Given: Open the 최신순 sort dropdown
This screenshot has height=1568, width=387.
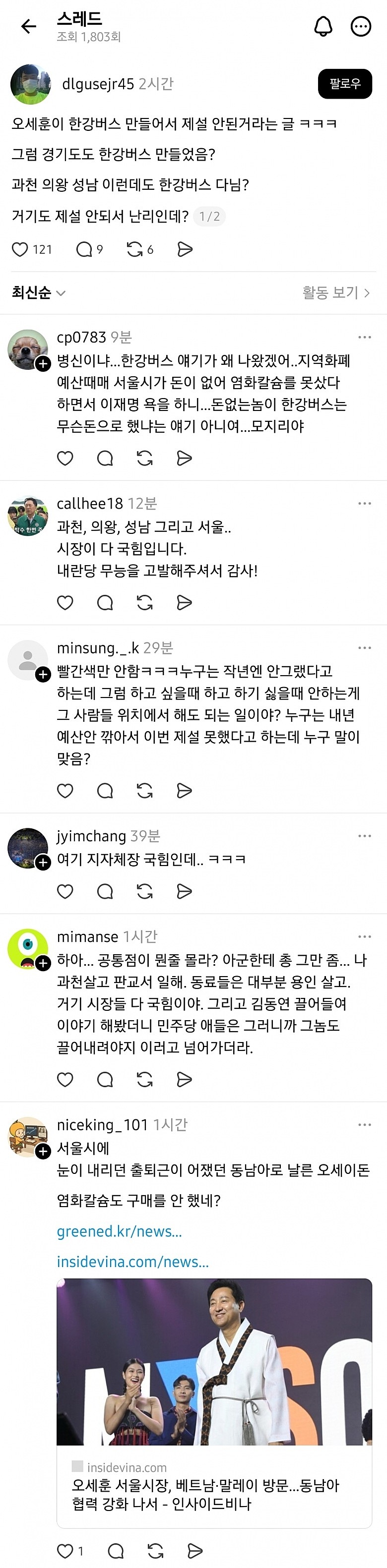Looking at the screenshot, I should tap(38, 293).
